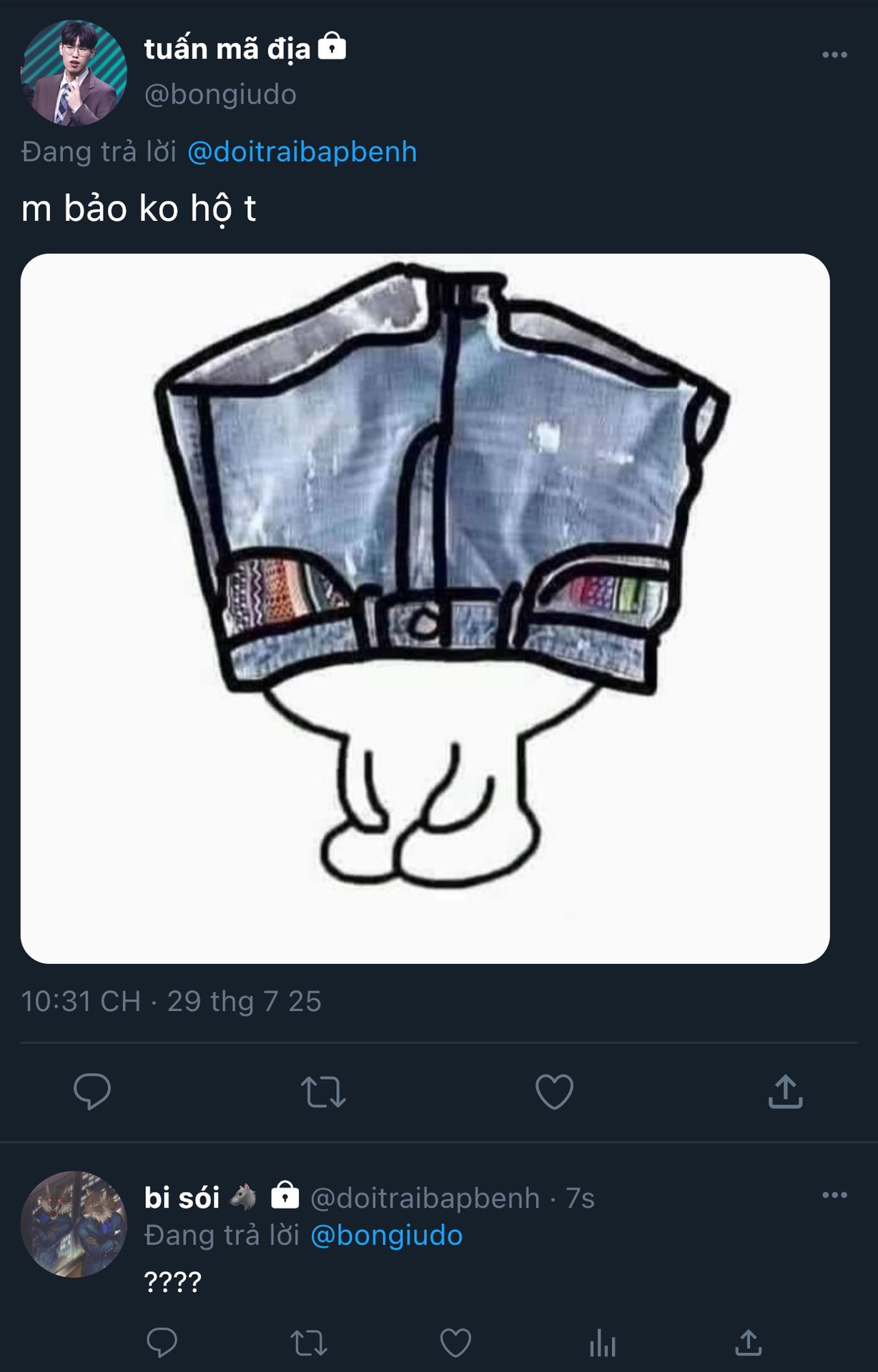Open overflow menu on bi sói's reply

coord(834,1195)
